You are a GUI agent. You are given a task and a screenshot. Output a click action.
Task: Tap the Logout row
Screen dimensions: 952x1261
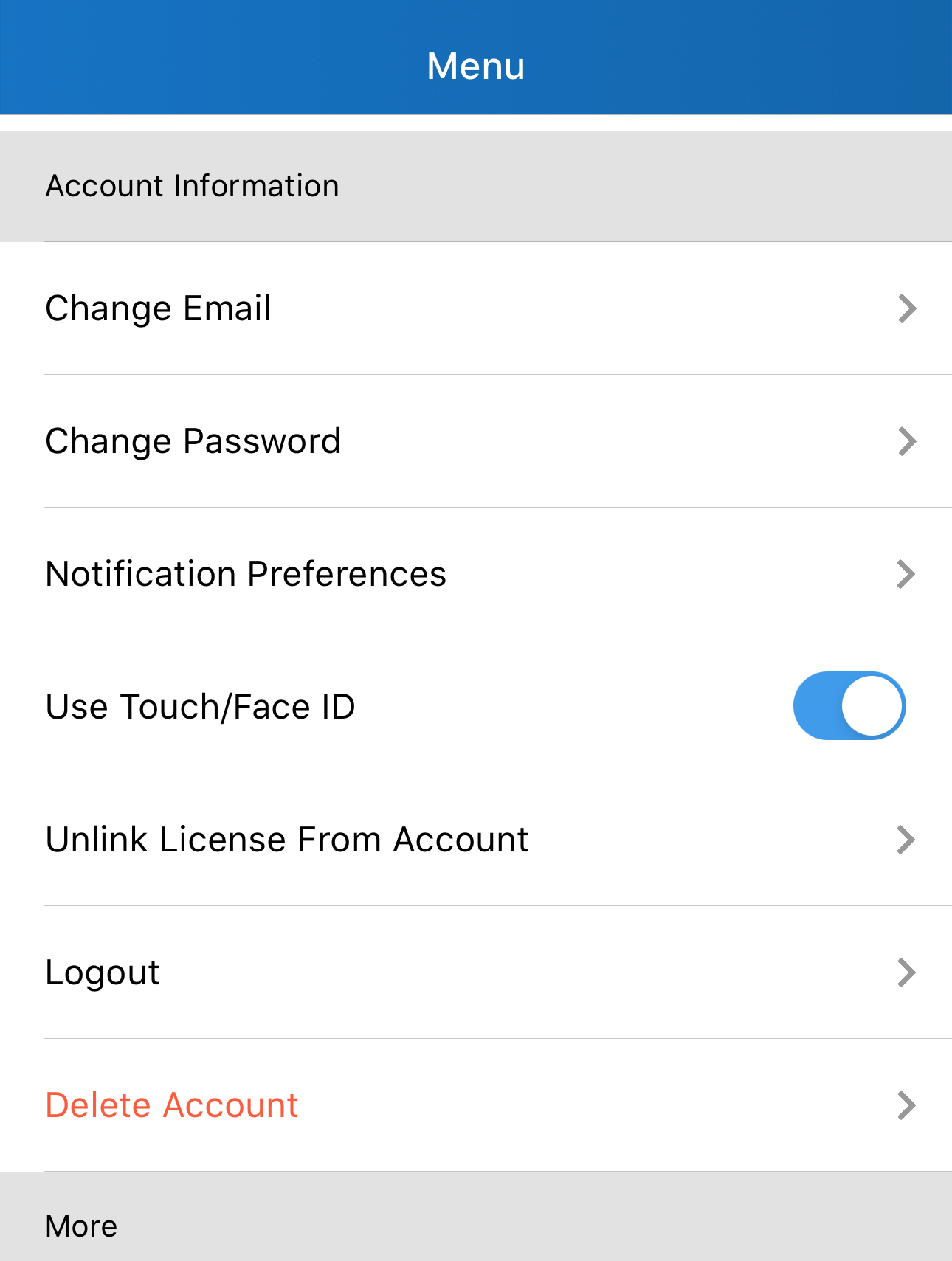(x=476, y=972)
